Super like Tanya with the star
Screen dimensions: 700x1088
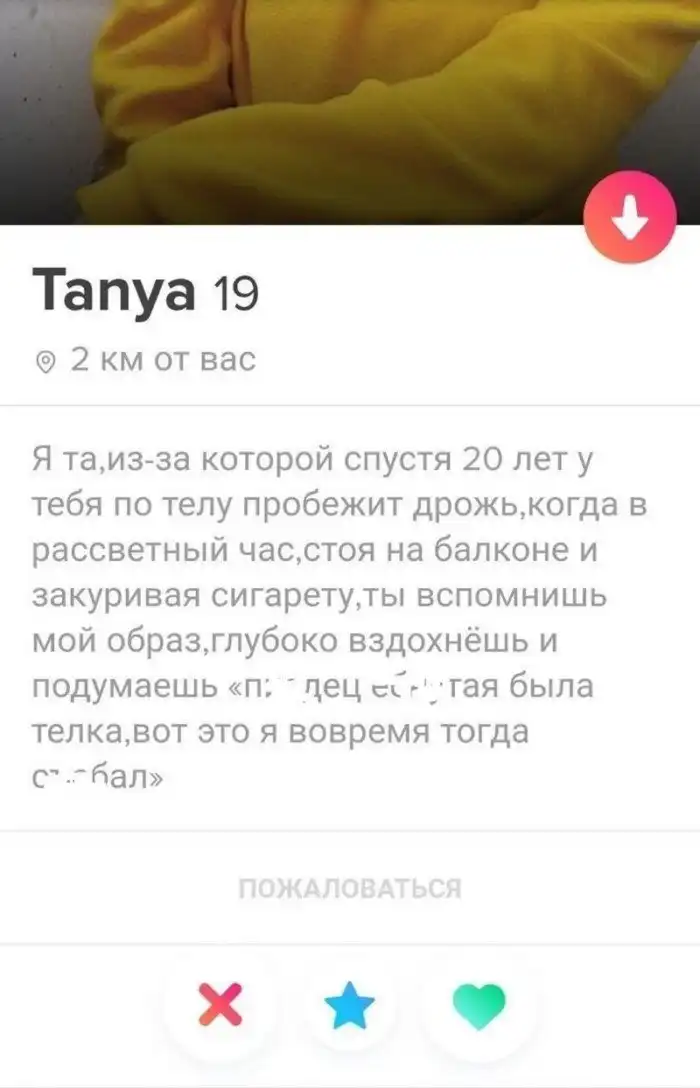point(349,1007)
